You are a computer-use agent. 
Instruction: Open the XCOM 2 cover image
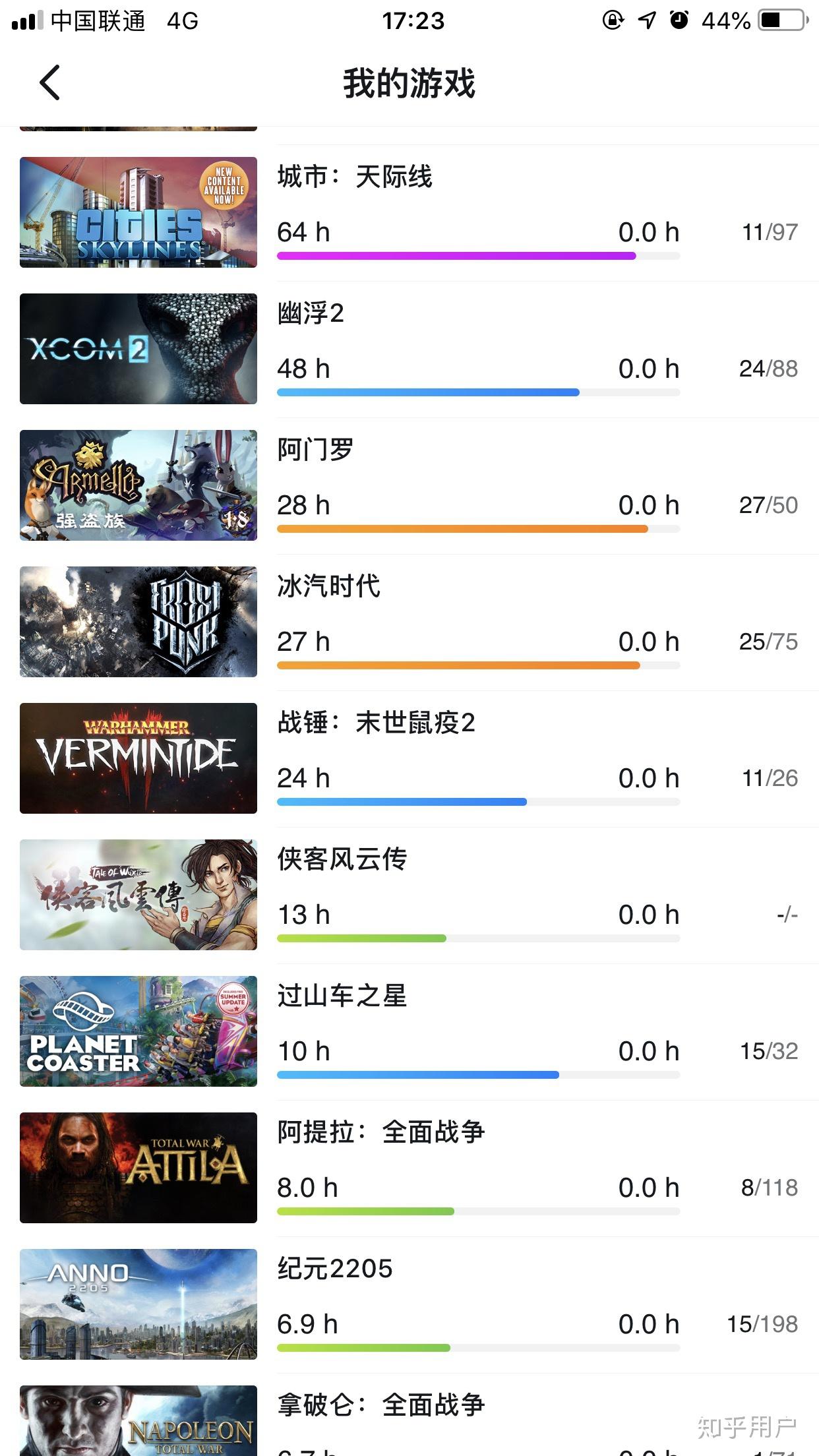138,348
